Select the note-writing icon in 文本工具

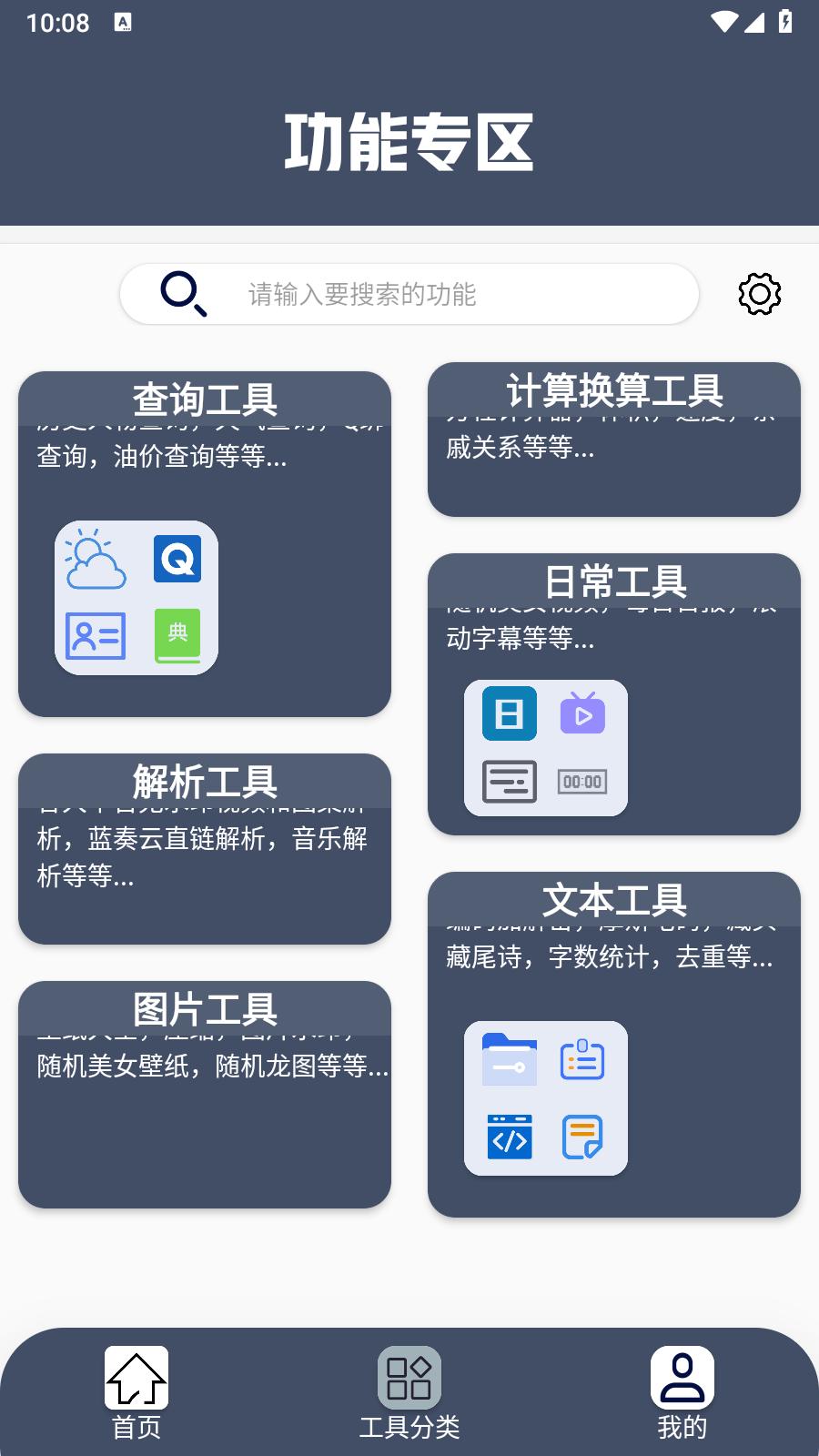point(583,1137)
